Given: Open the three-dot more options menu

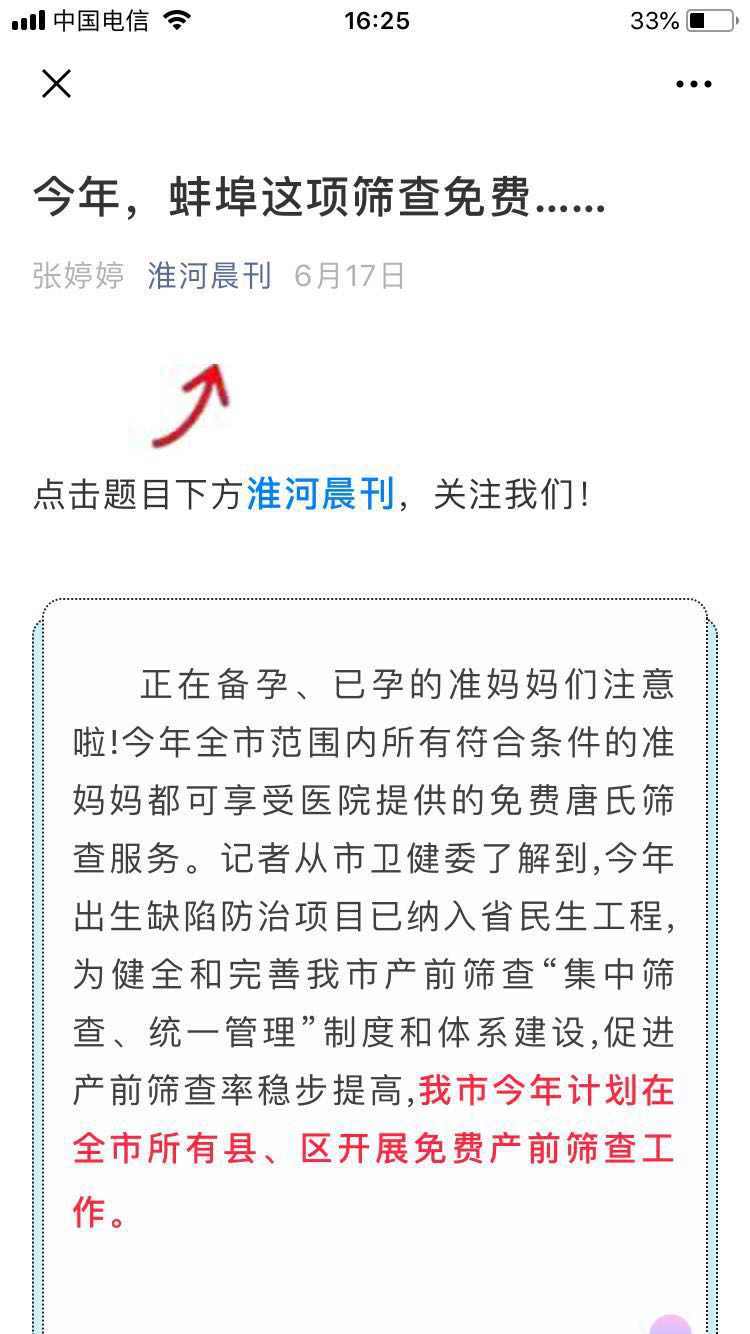Looking at the screenshot, I should (693, 85).
